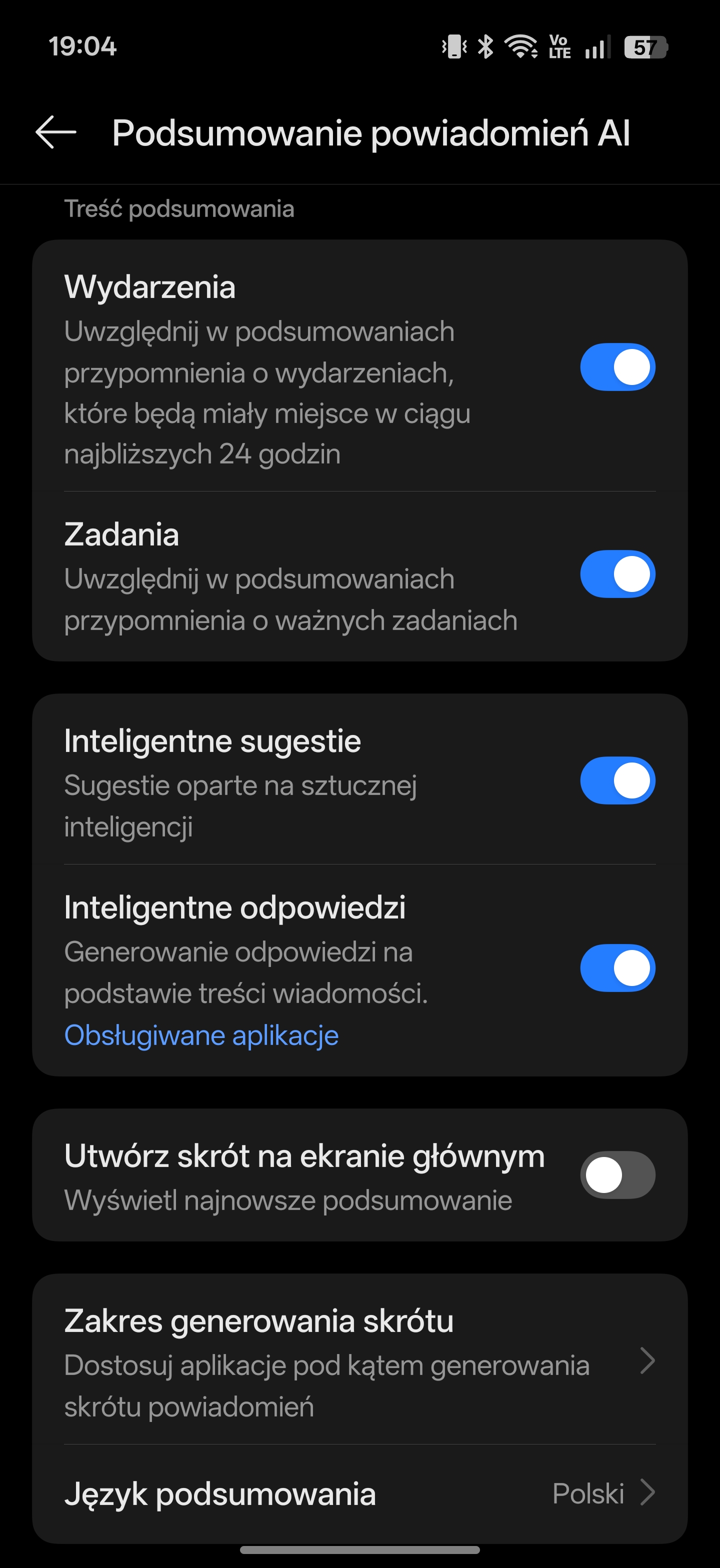Enable Utwórz skrót na ekranie głównym
Image resolution: width=720 pixels, height=1568 pixels.
pos(617,1175)
